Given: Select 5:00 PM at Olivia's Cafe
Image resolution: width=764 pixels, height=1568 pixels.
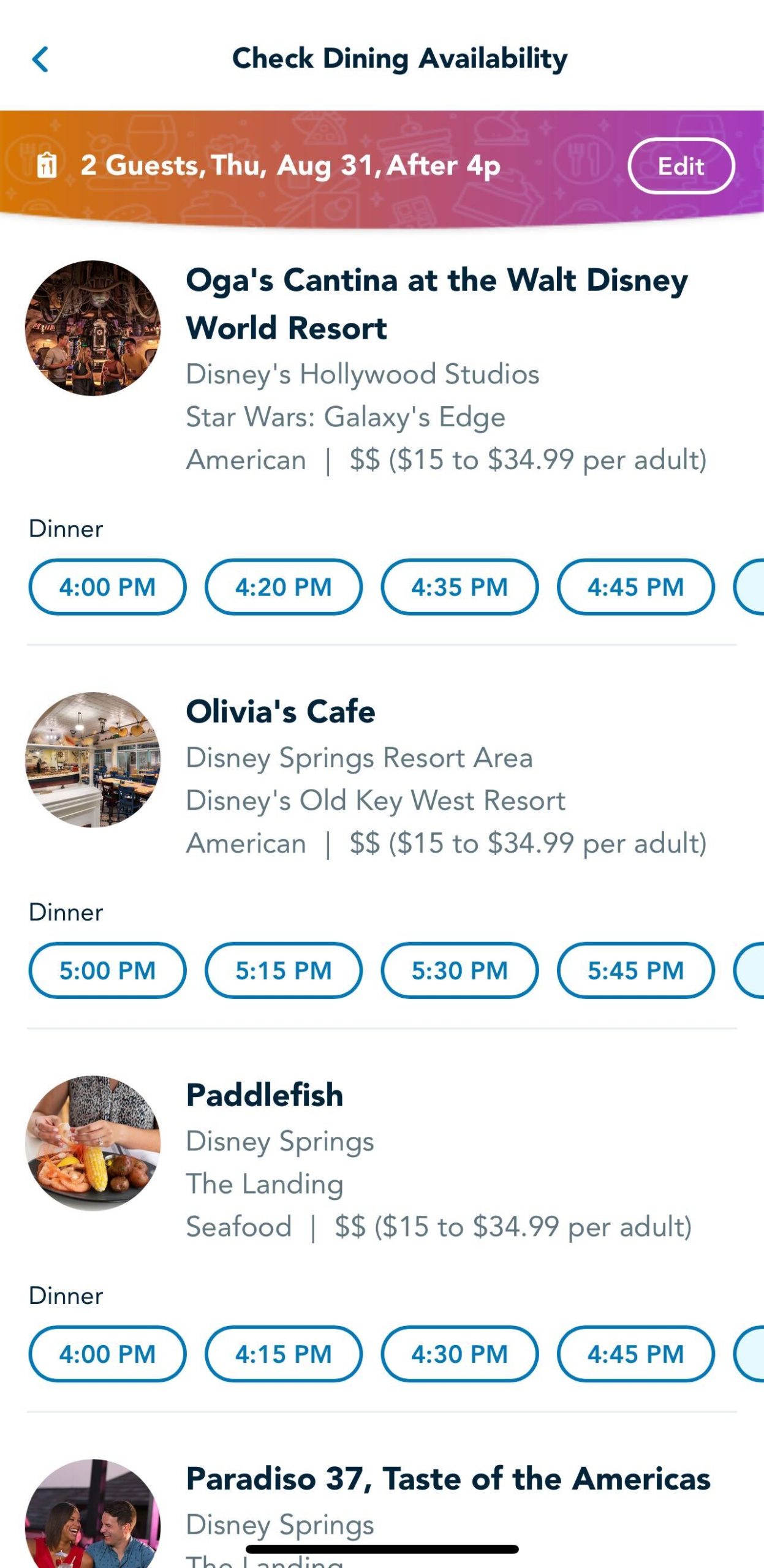Looking at the screenshot, I should (107, 970).
